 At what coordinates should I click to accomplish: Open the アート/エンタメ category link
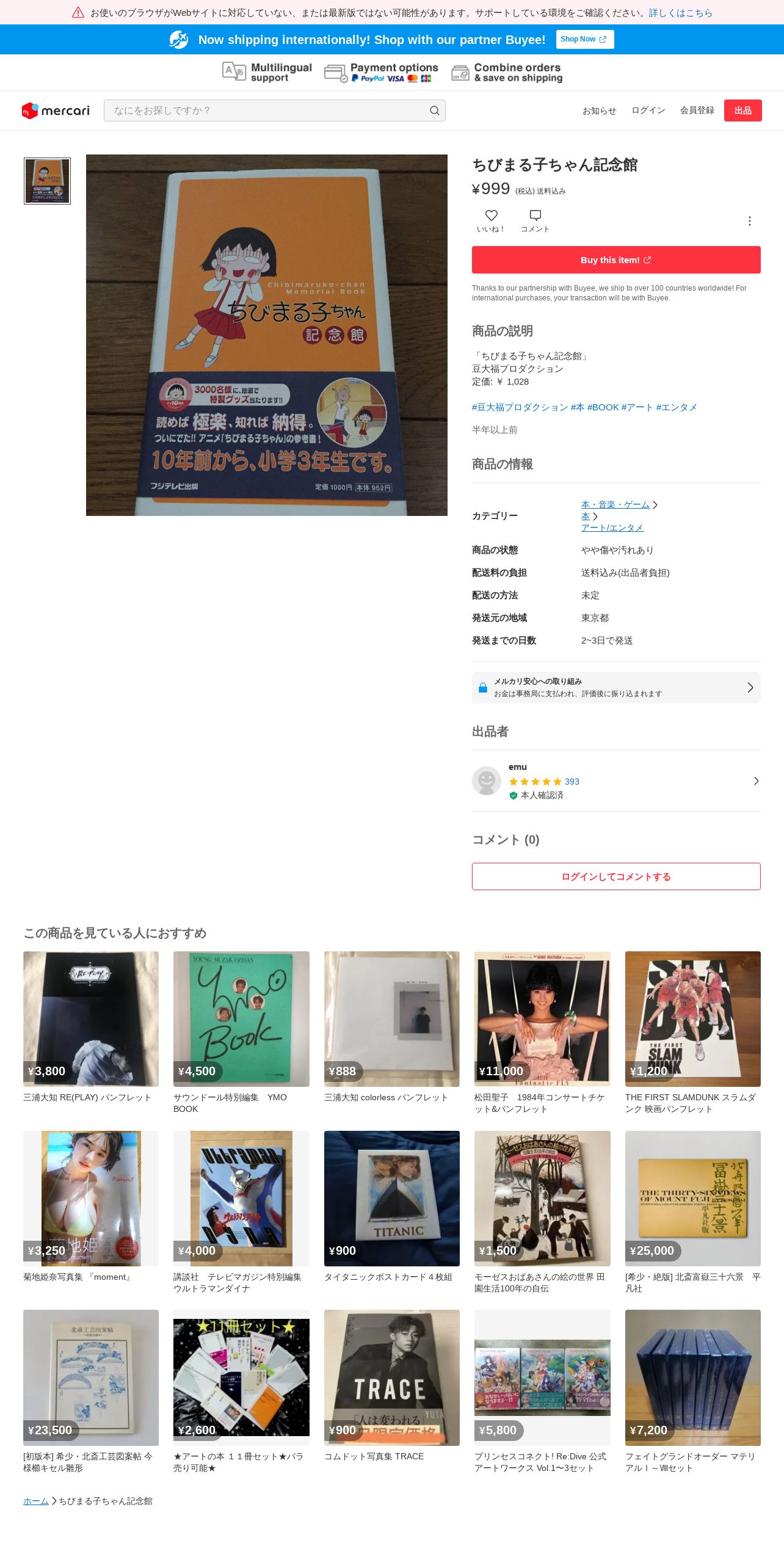(x=612, y=528)
